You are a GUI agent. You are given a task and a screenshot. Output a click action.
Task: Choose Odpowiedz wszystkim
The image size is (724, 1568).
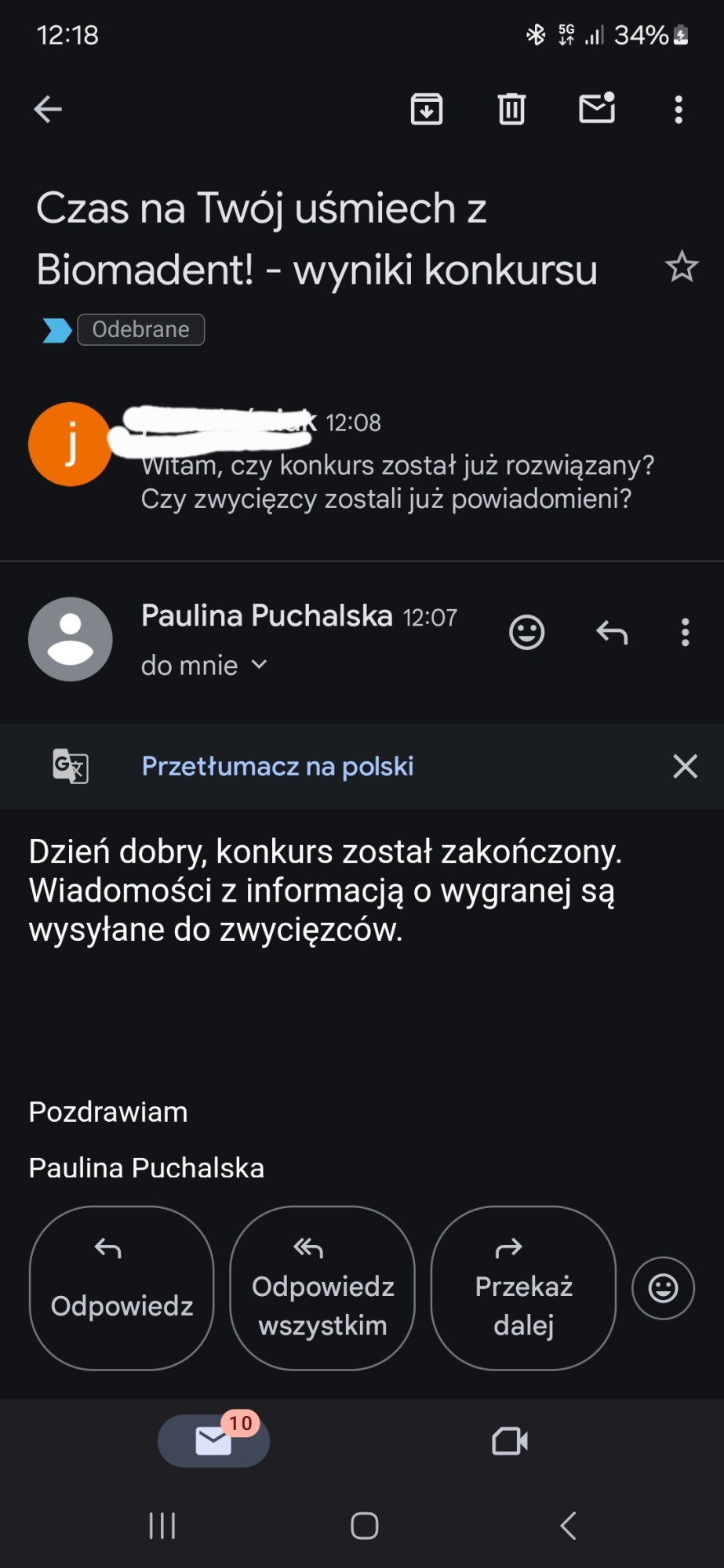click(x=322, y=1288)
